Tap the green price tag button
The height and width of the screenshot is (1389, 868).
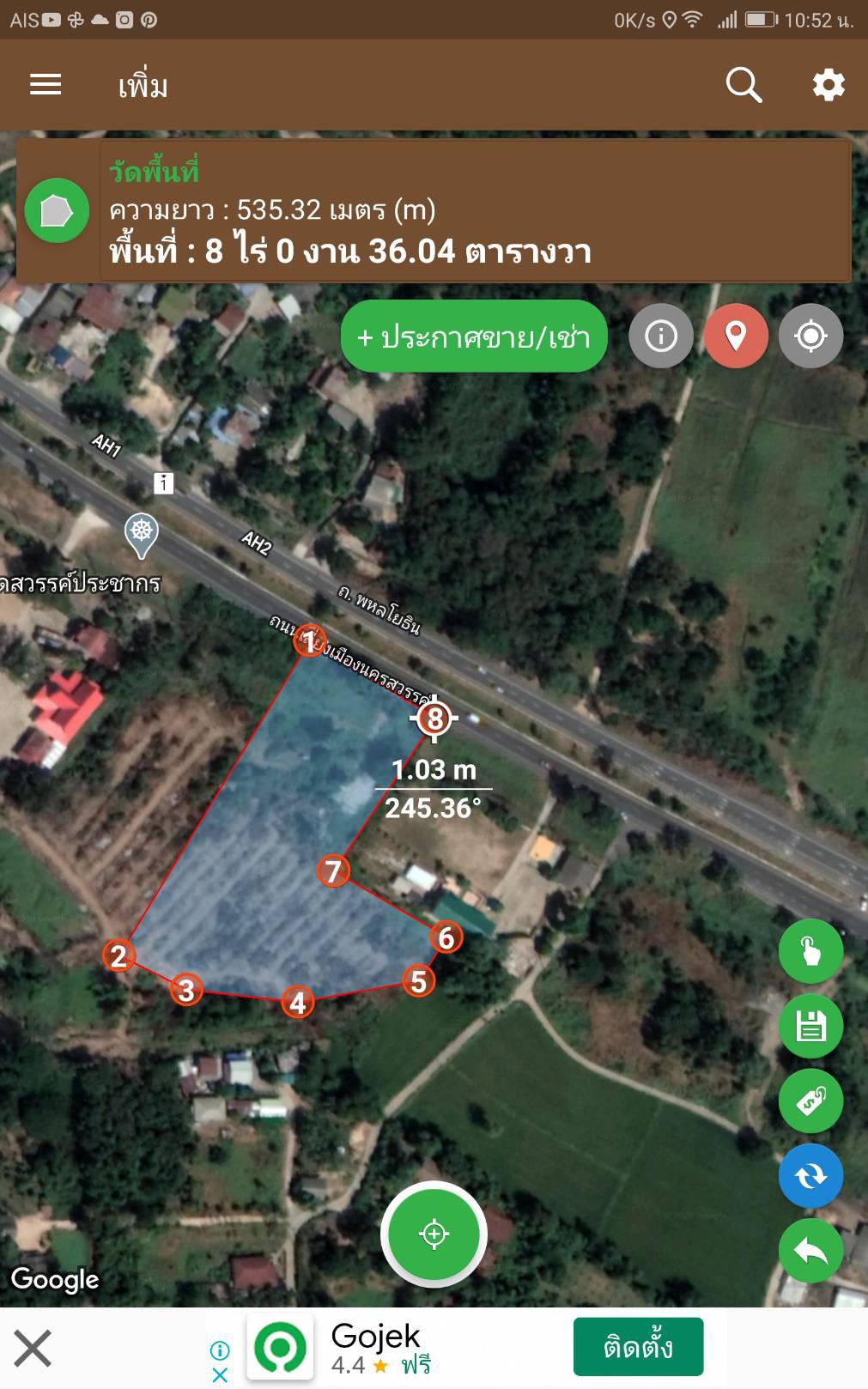click(810, 1101)
